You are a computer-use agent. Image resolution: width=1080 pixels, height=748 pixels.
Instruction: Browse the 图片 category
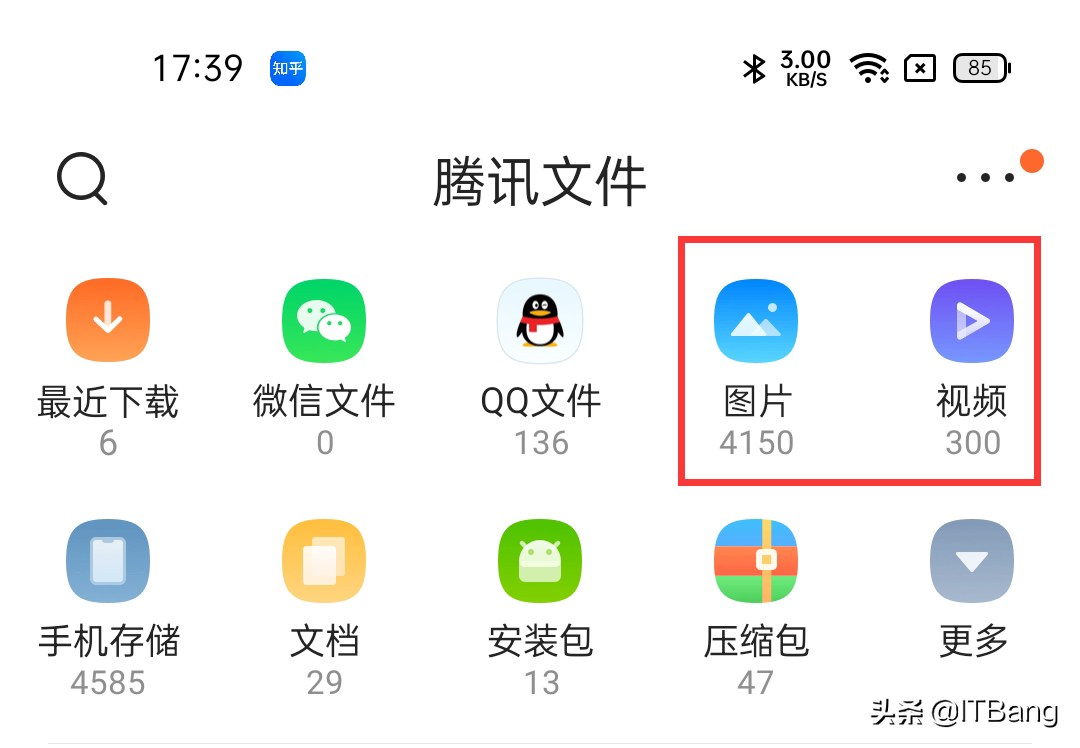[x=756, y=322]
